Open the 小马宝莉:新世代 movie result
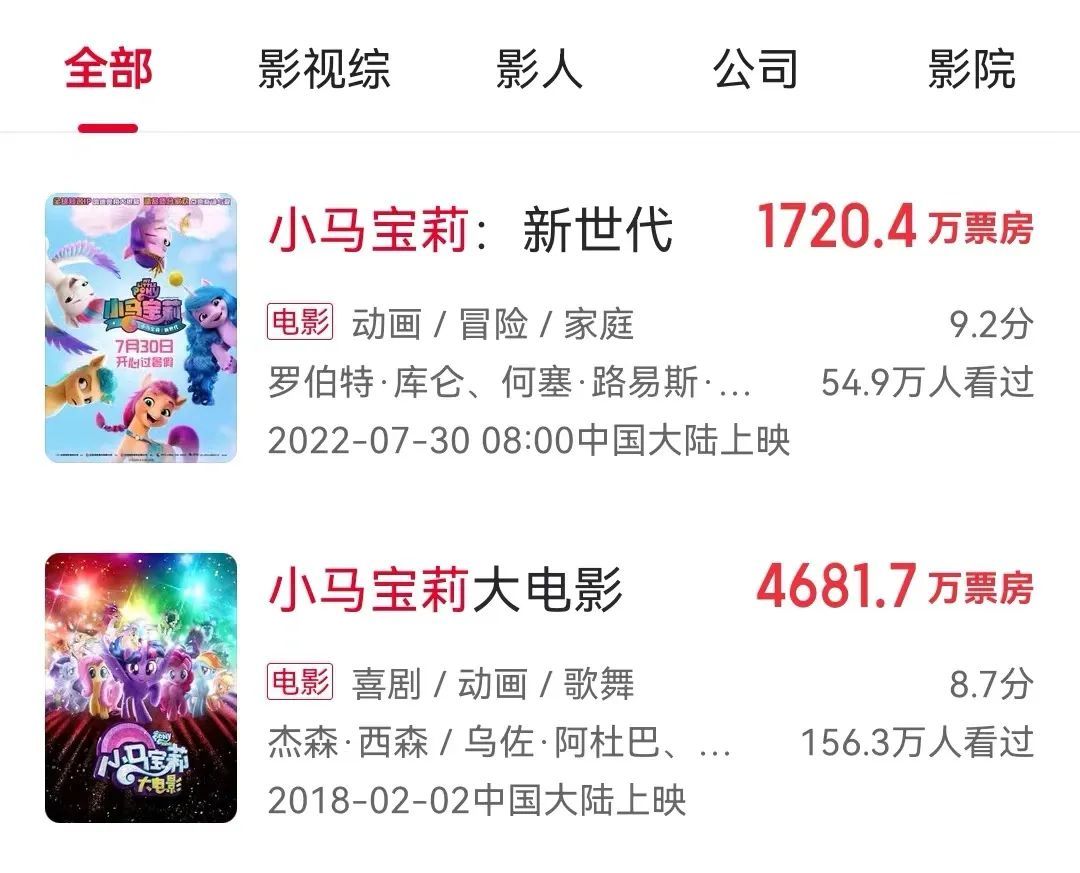This screenshot has width=1080, height=873. pos(470,231)
